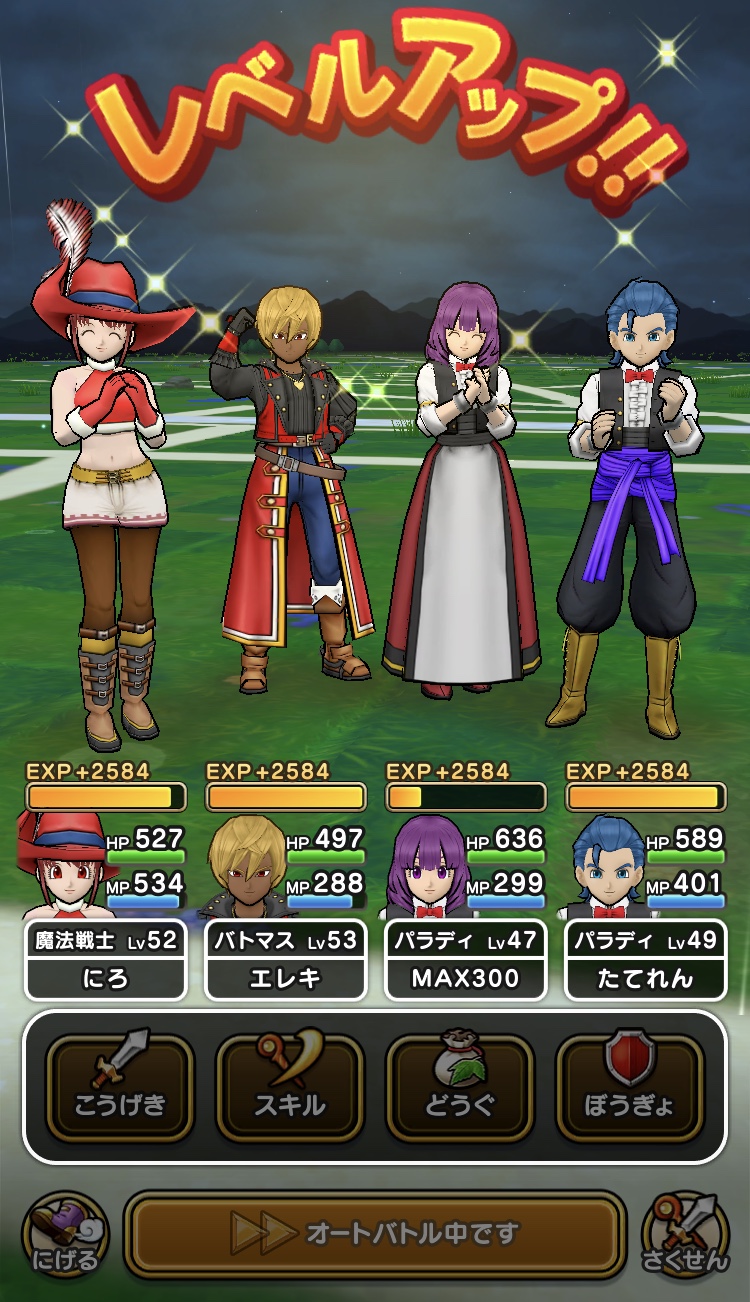The image size is (750, 1302).
Task: Open the スキル skill menu
Action: coord(290,1087)
